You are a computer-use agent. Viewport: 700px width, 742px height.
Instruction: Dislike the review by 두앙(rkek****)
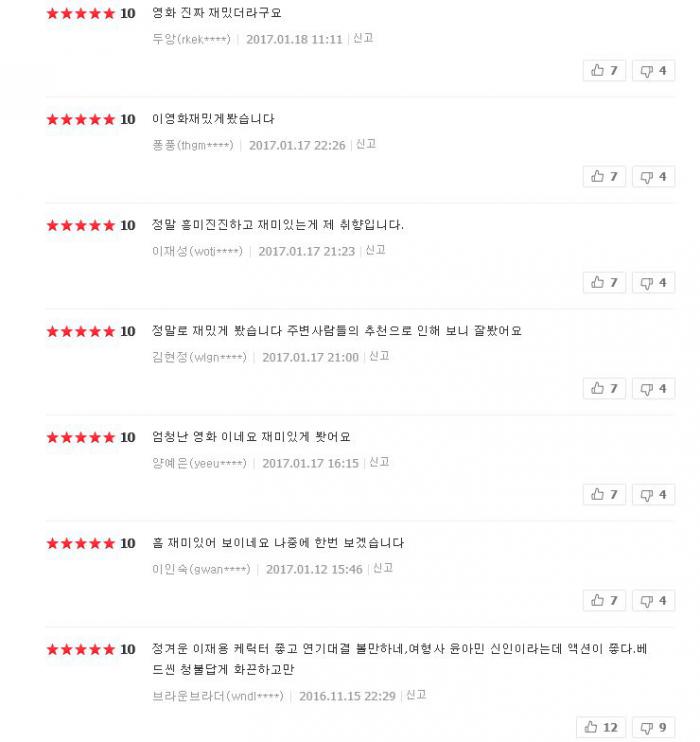click(x=653, y=70)
